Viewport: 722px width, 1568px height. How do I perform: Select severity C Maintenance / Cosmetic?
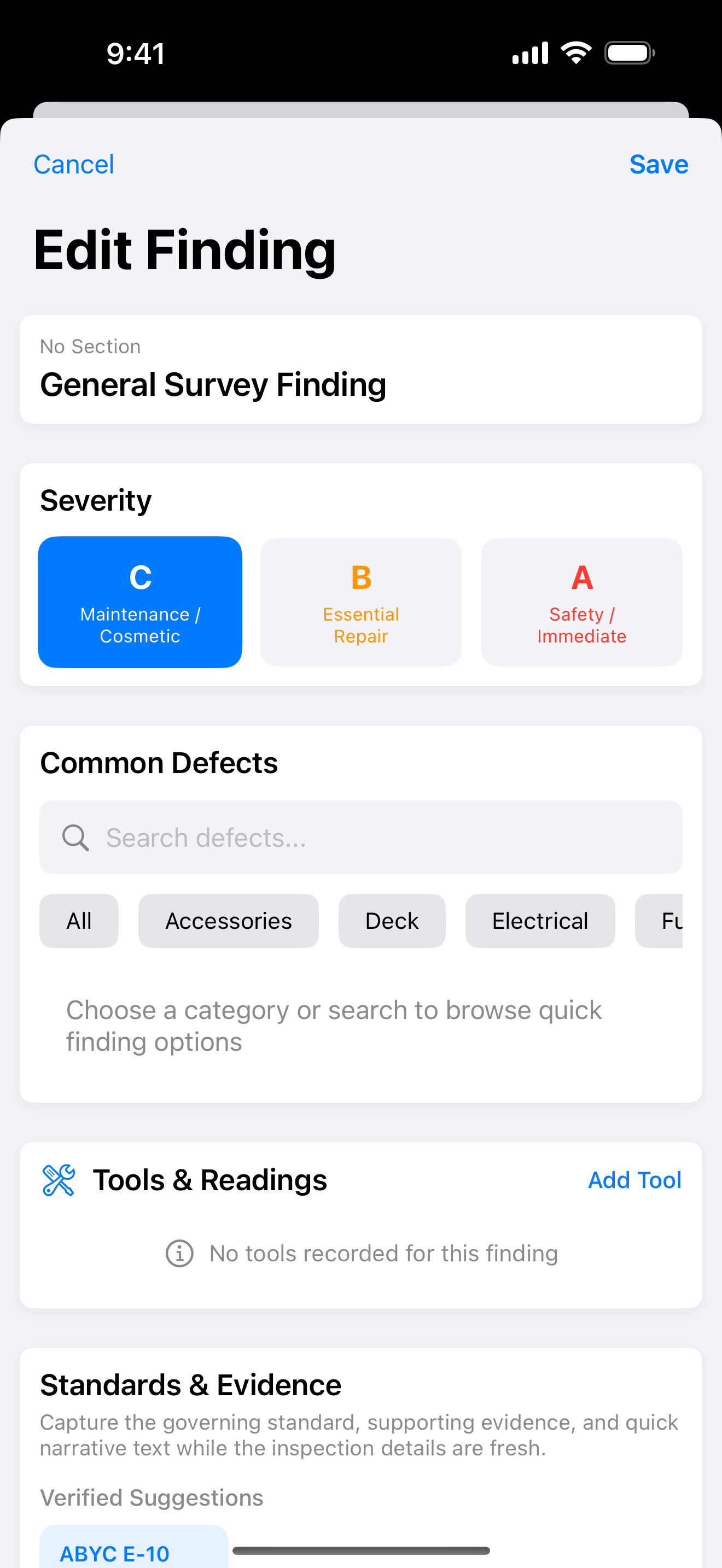pyautogui.click(x=140, y=601)
